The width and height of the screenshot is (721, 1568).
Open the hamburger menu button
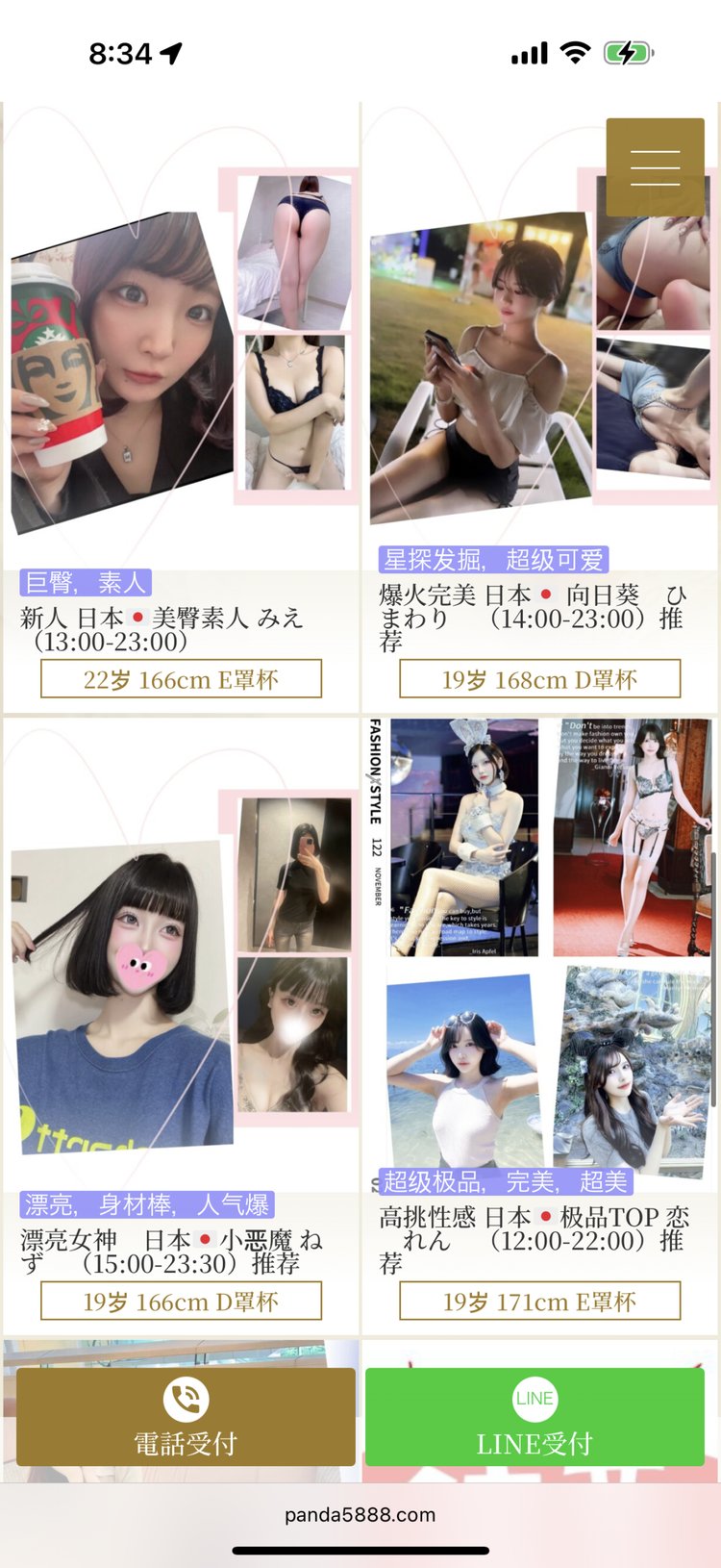click(x=655, y=167)
